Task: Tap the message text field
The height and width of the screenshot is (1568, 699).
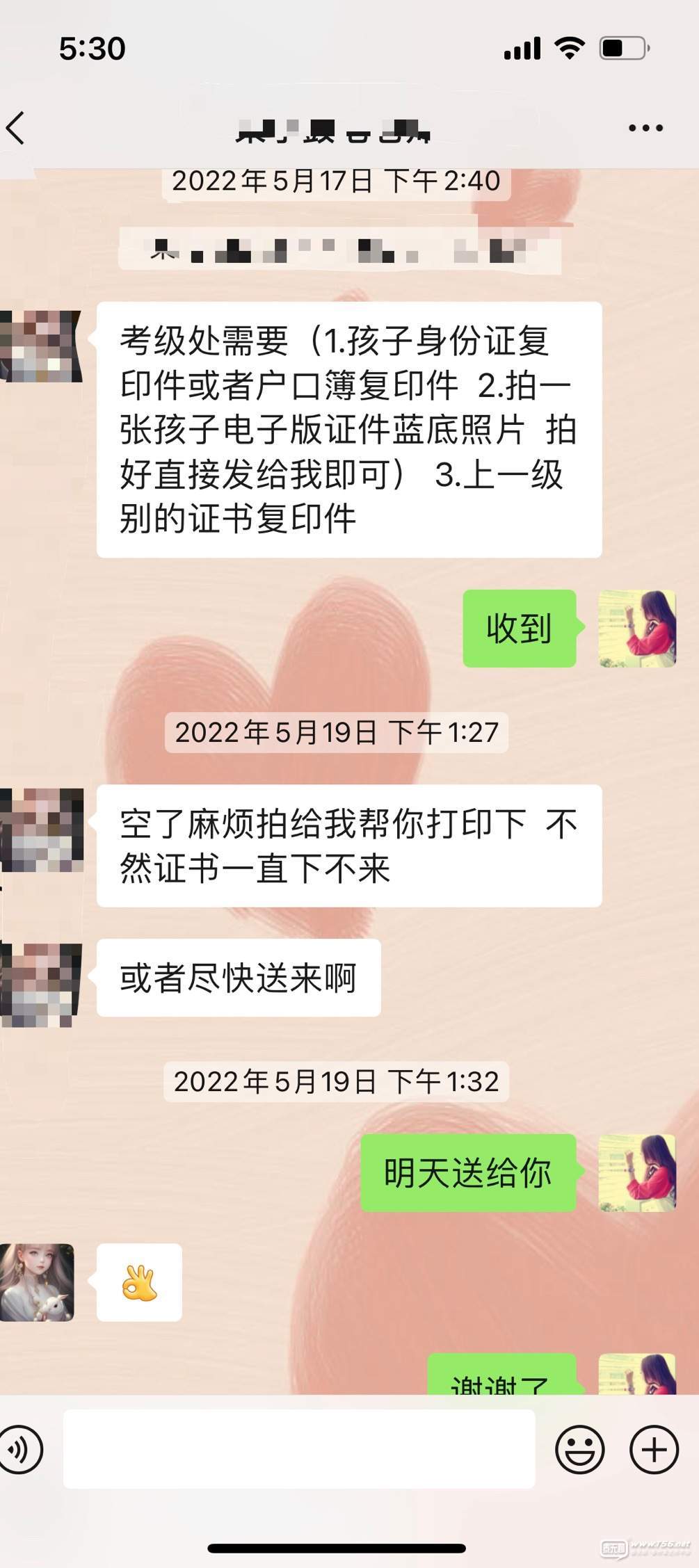Action: point(299,1450)
